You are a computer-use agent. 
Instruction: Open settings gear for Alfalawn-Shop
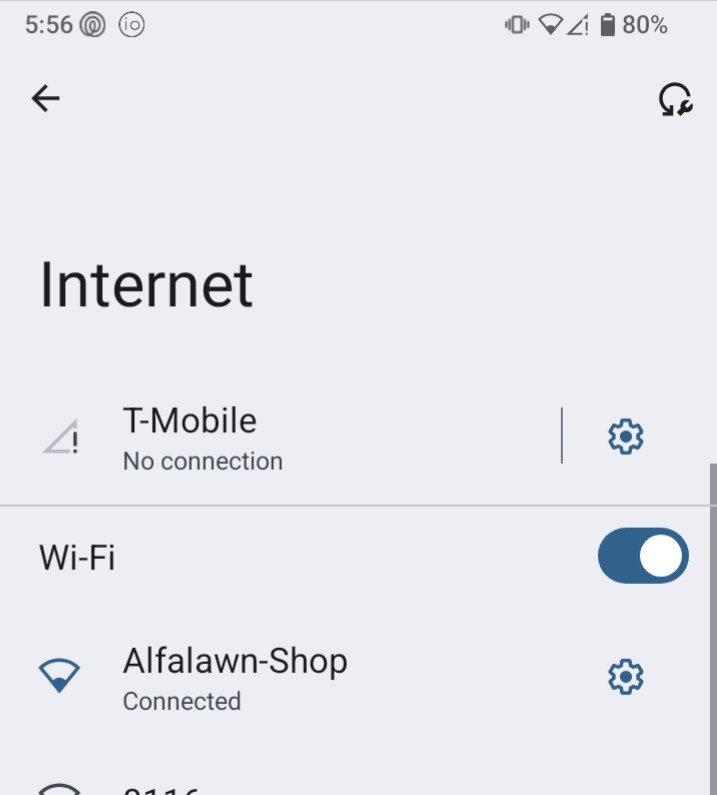click(x=626, y=677)
